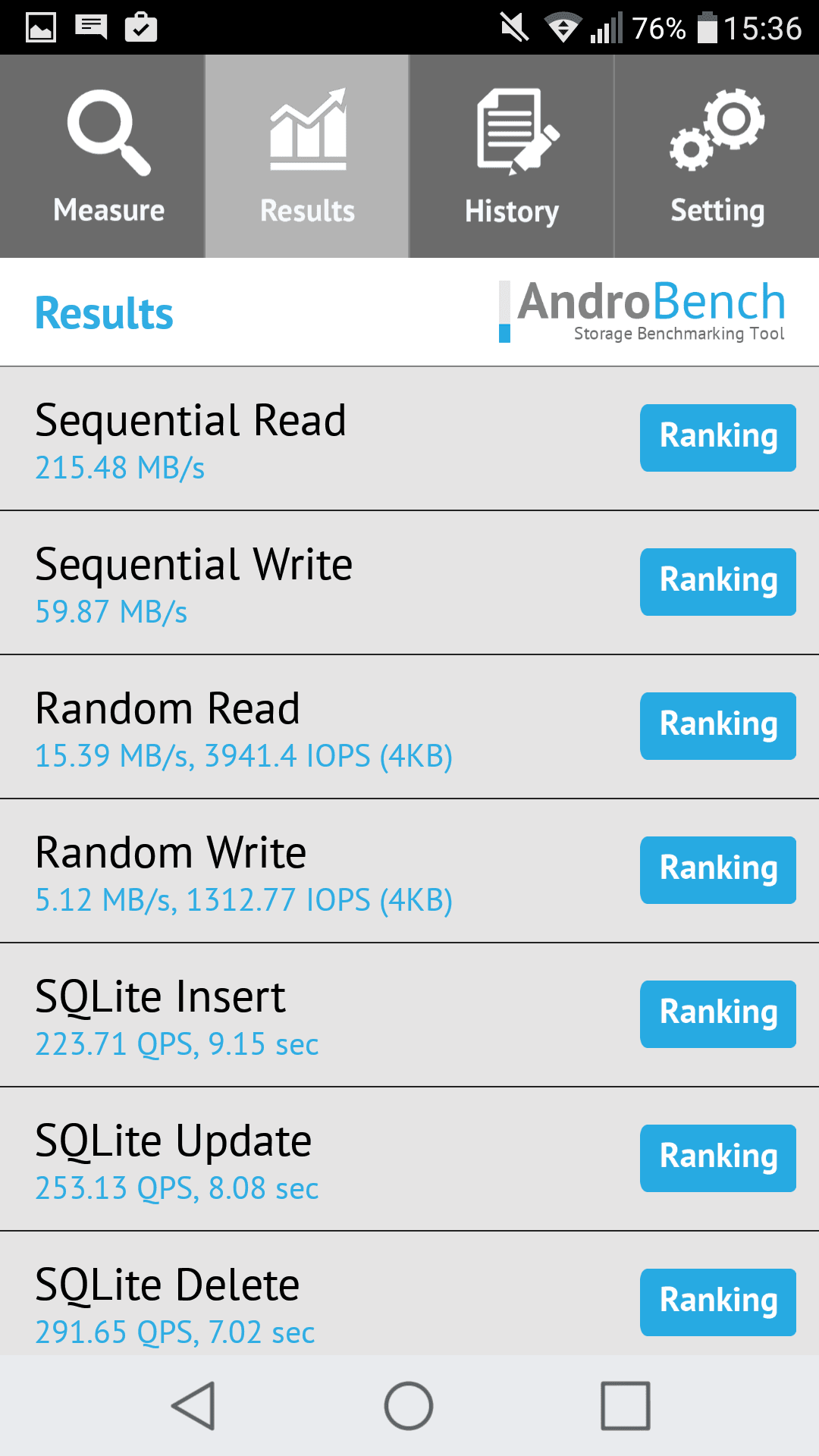View ranking for Sequential Read
Image resolution: width=819 pixels, height=1456 pixels.
[718, 438]
